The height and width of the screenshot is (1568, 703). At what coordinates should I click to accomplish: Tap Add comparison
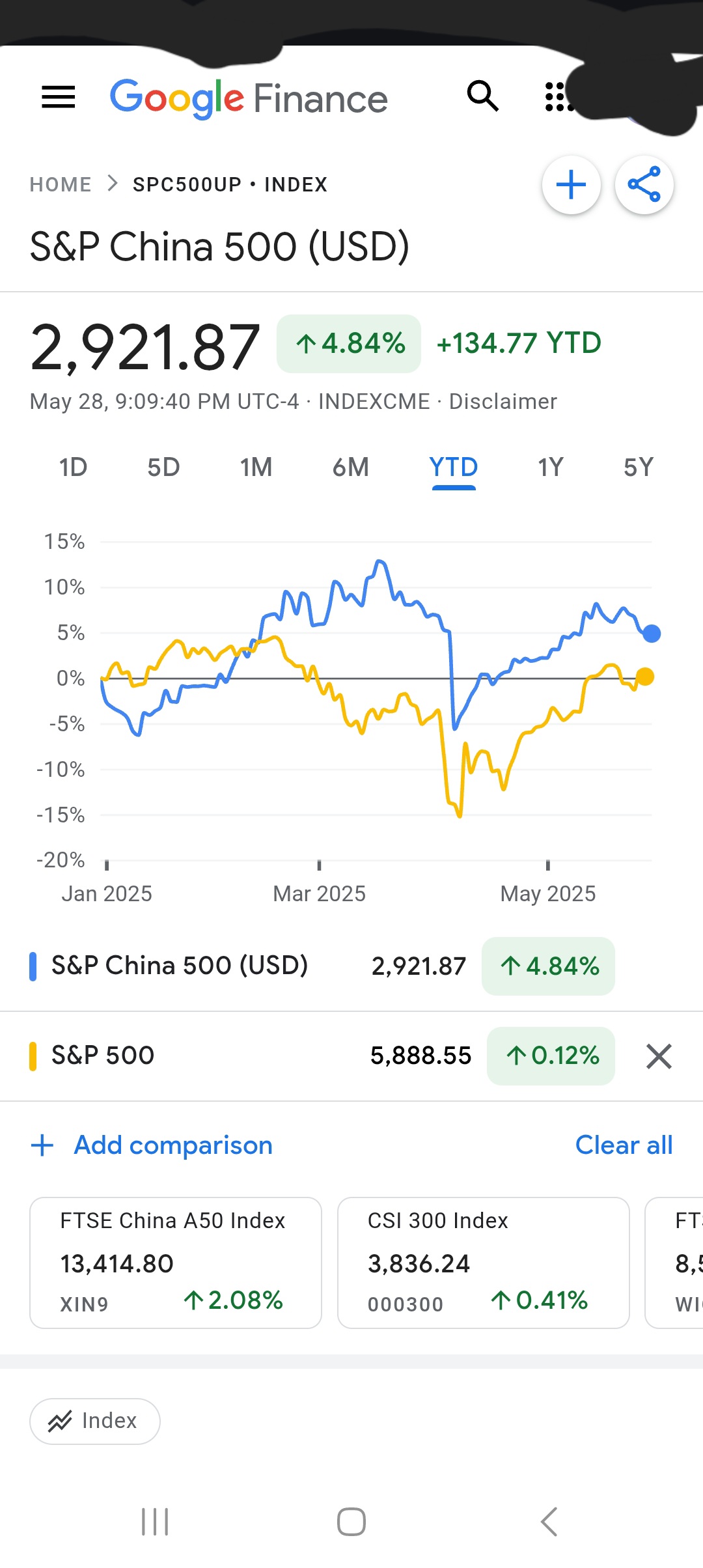(x=152, y=1145)
